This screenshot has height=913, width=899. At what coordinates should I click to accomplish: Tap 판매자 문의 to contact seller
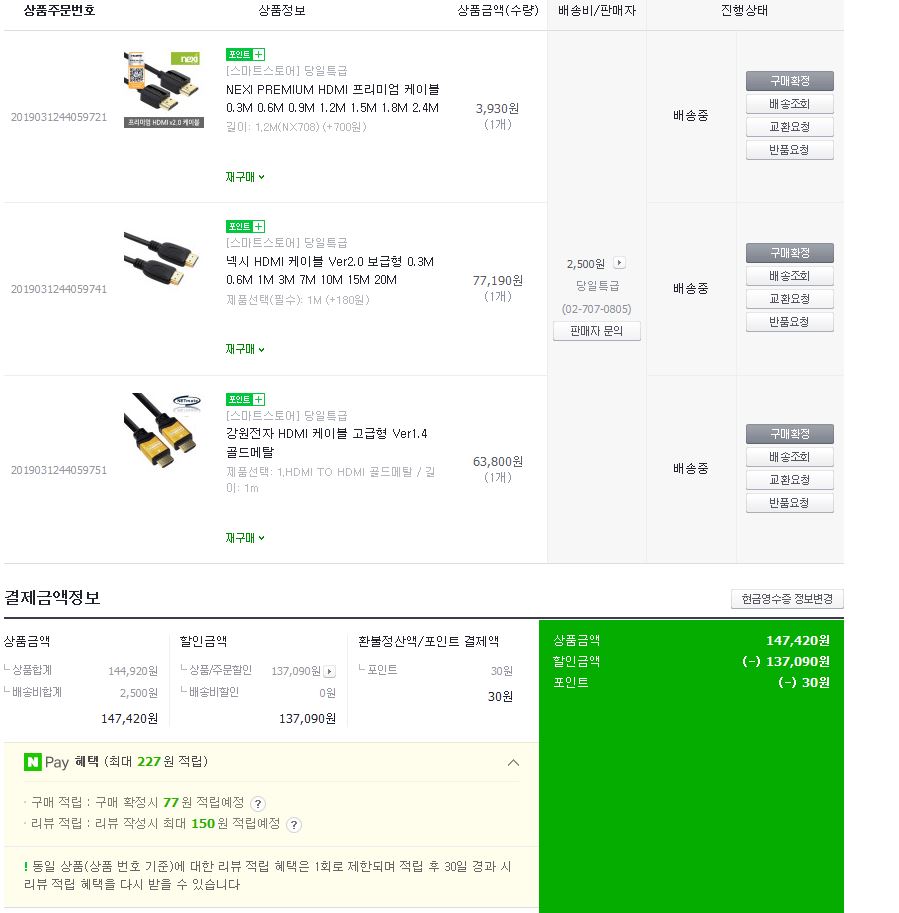click(596, 331)
